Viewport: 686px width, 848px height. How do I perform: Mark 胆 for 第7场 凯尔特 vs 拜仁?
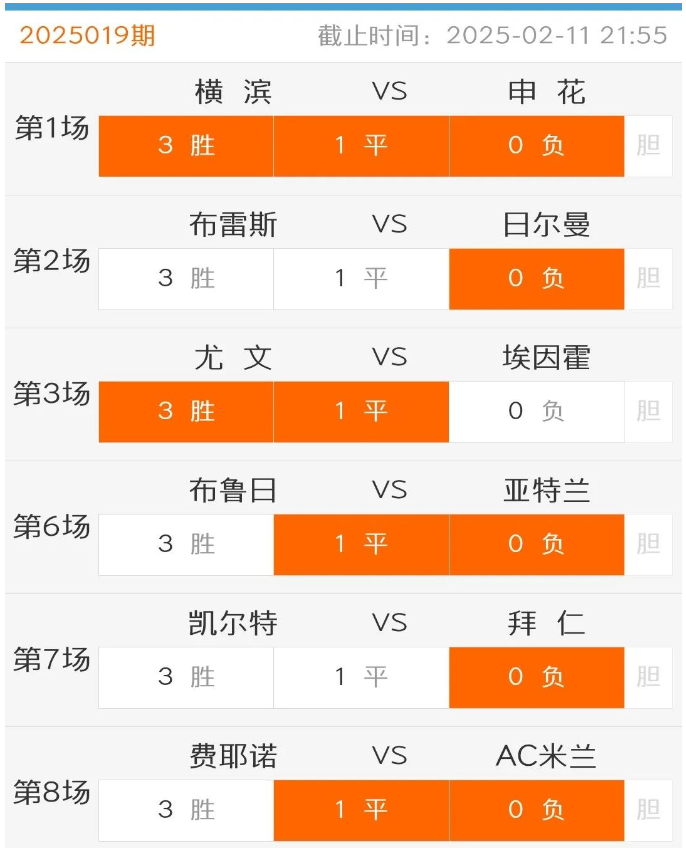(x=648, y=677)
